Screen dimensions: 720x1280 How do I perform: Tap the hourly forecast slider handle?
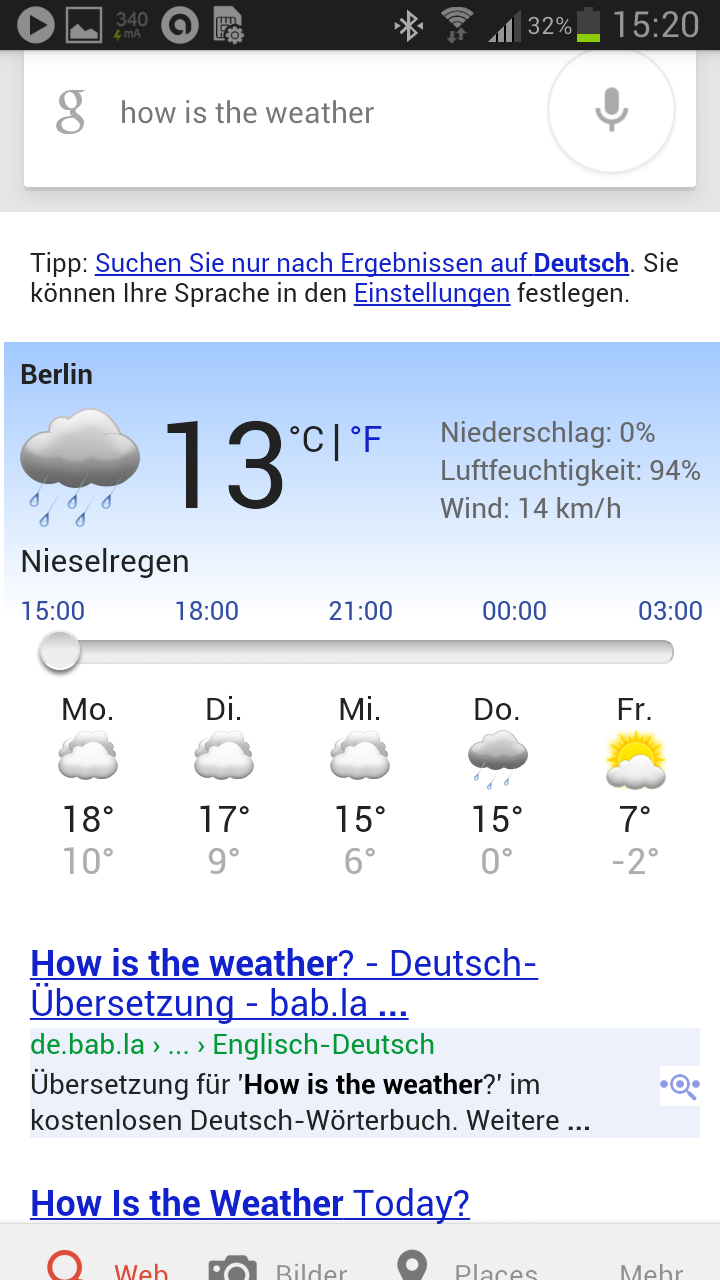pyautogui.click(x=60, y=652)
